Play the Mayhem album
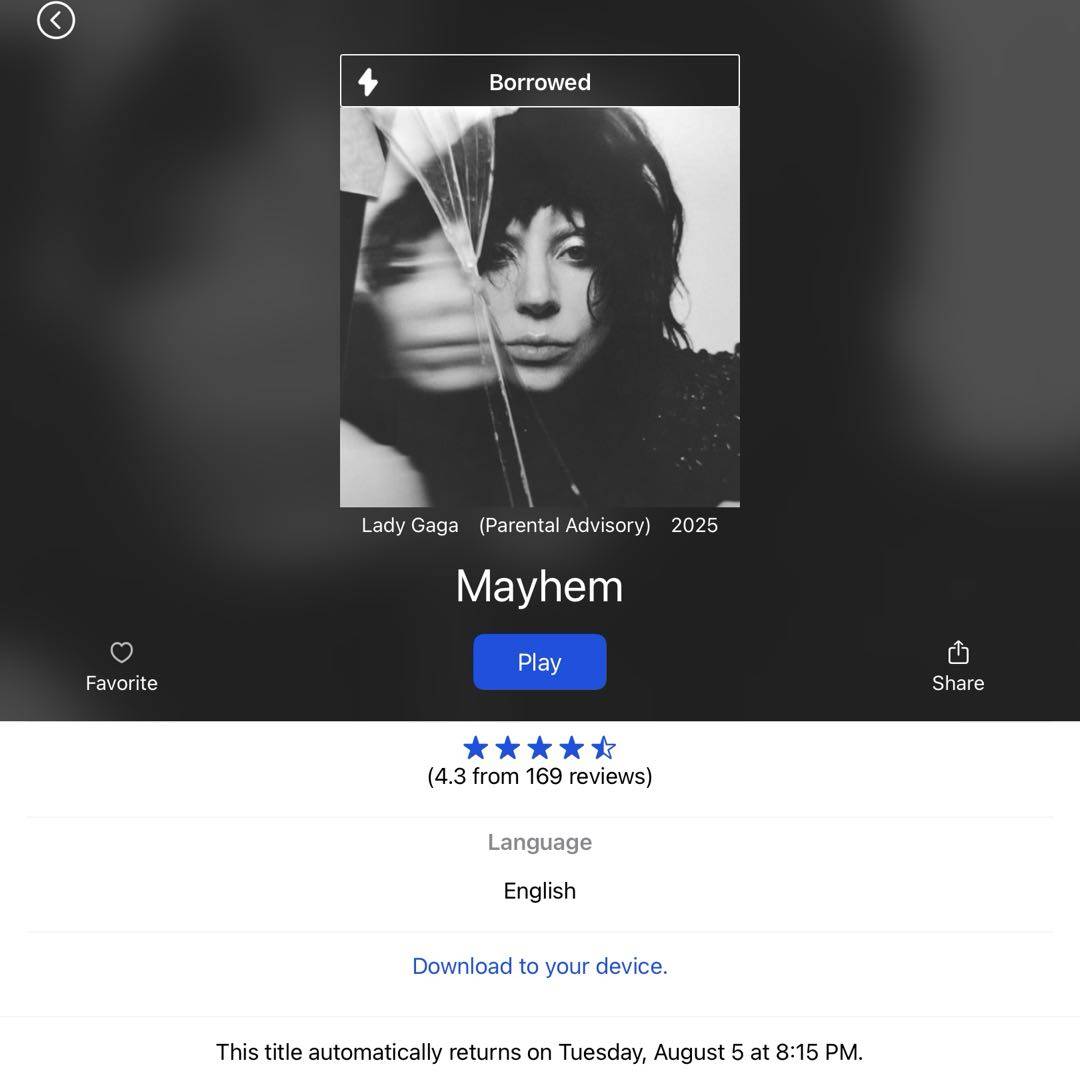1080x1080 pixels. (x=539, y=662)
